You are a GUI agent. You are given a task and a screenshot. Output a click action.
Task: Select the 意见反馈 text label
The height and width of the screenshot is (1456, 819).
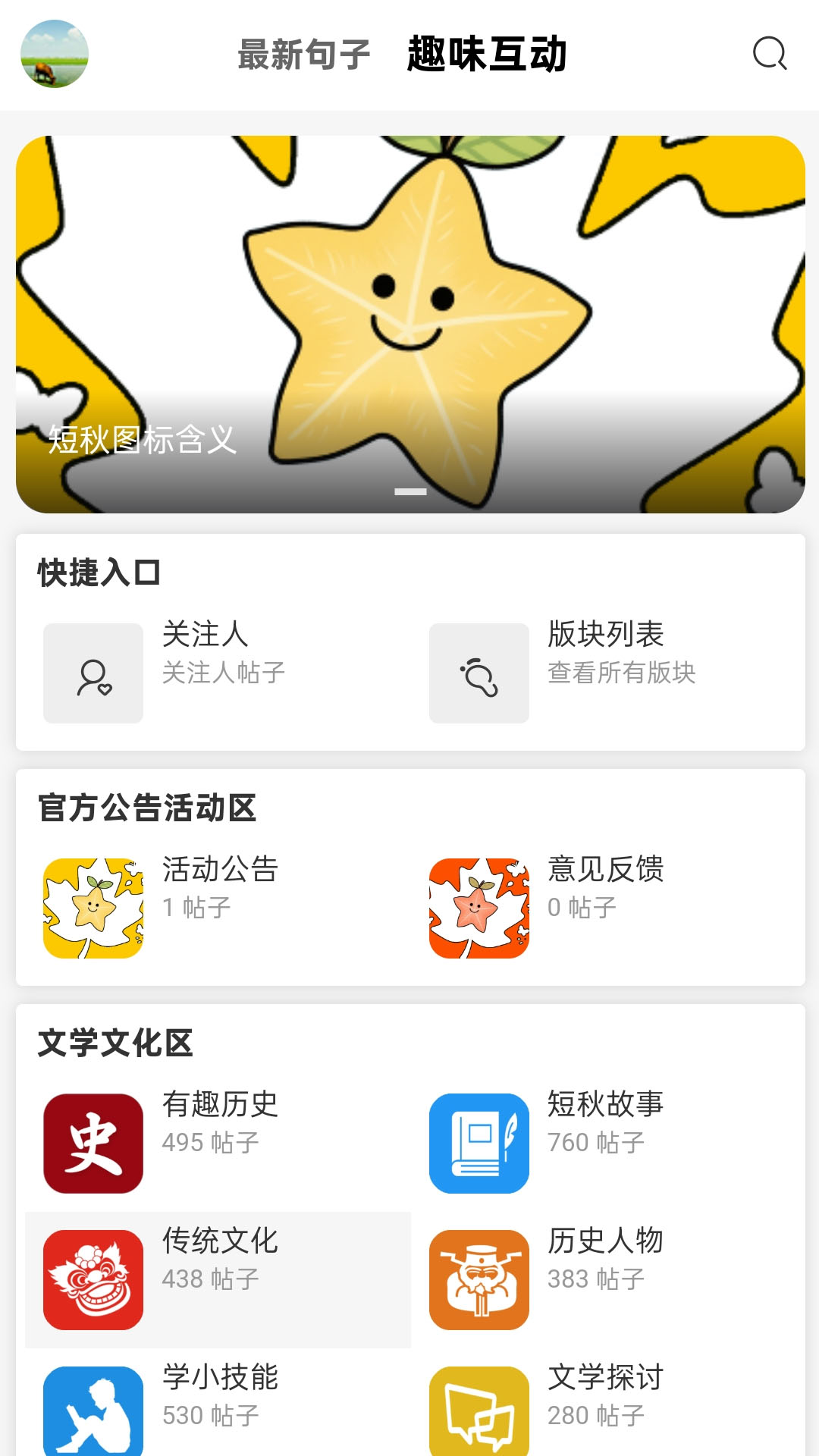[x=607, y=871]
